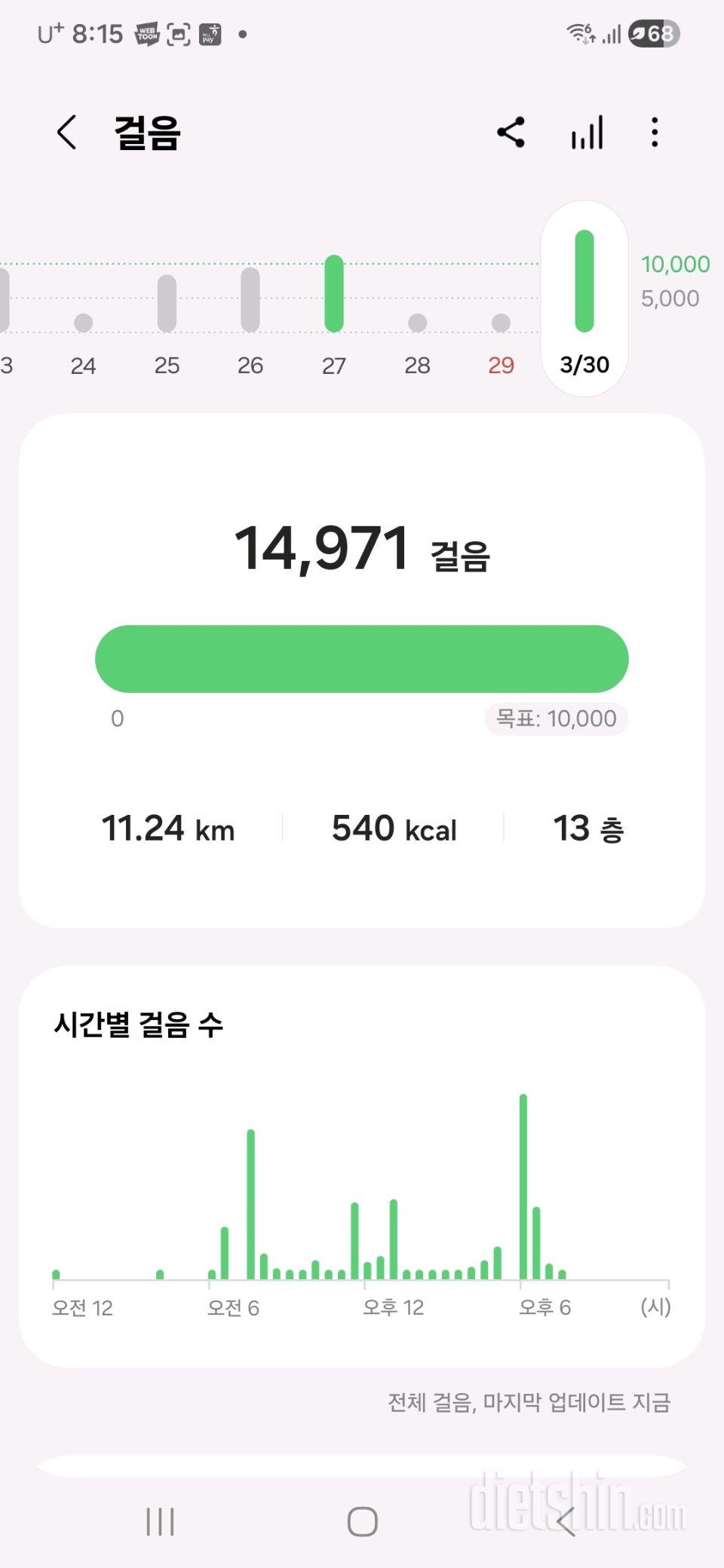The width and height of the screenshot is (724, 1568).
Task: Share today's step count
Action: point(511,133)
